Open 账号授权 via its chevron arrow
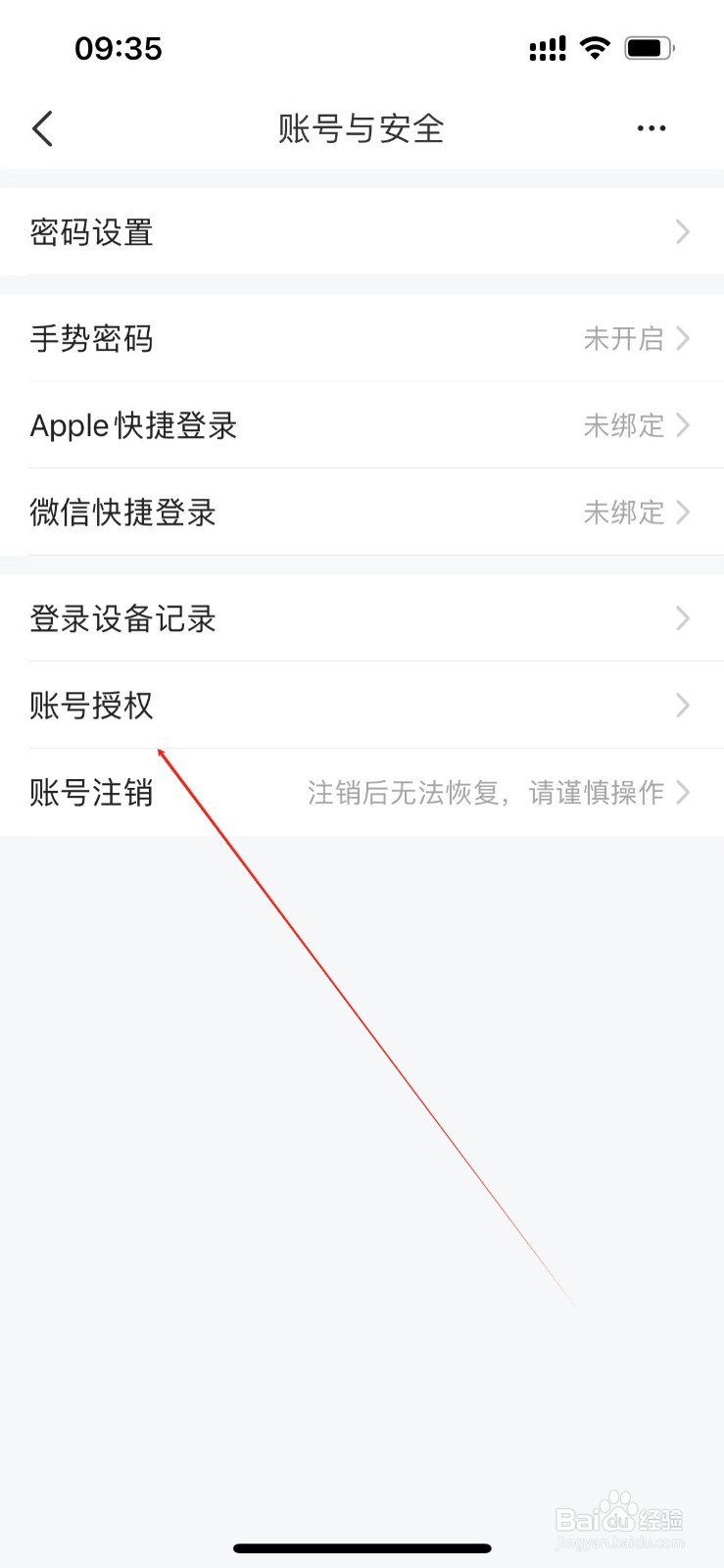724x1568 pixels. (683, 705)
